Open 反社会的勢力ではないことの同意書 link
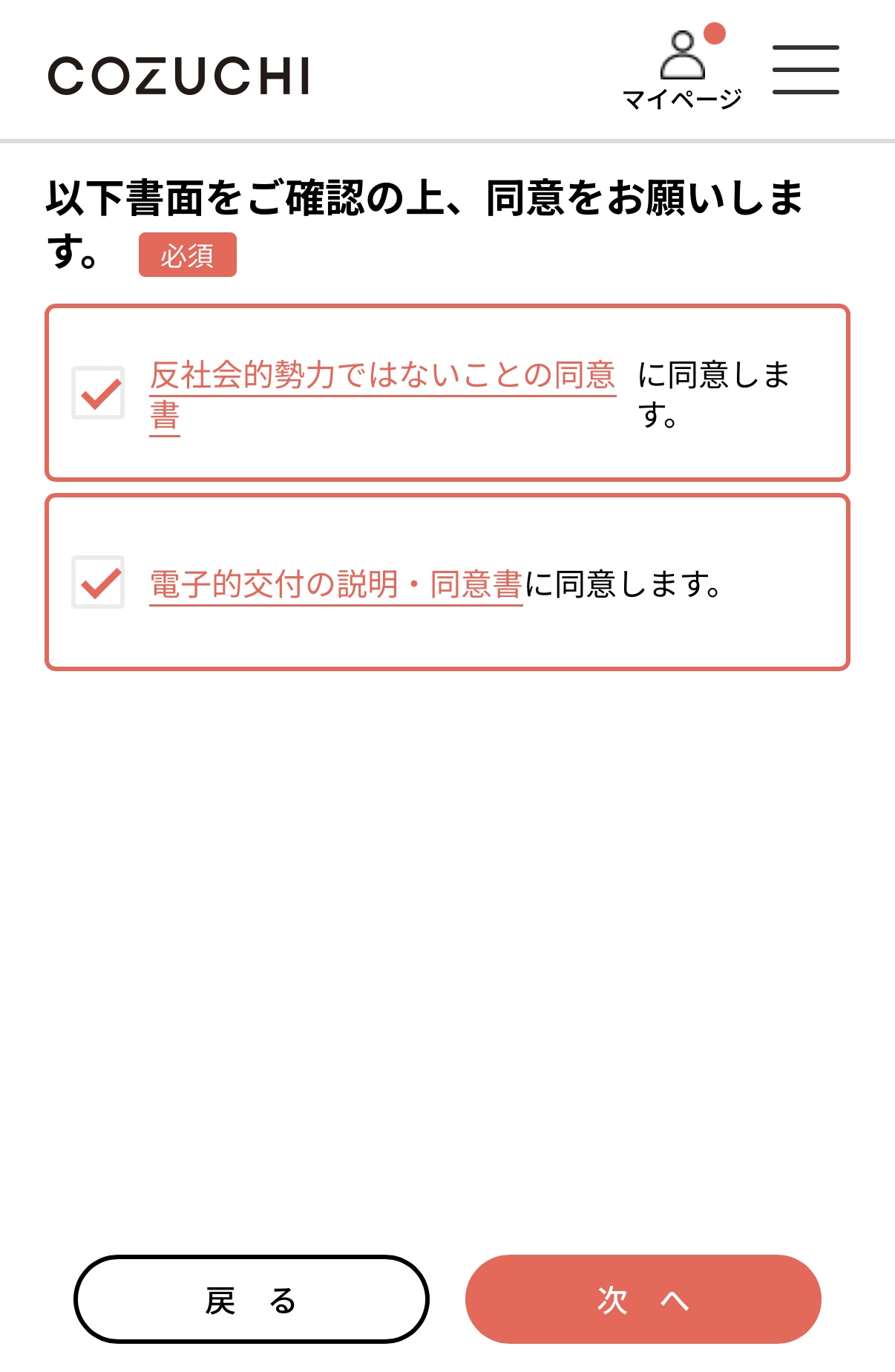Screen dimensions: 895x1372 (382, 376)
